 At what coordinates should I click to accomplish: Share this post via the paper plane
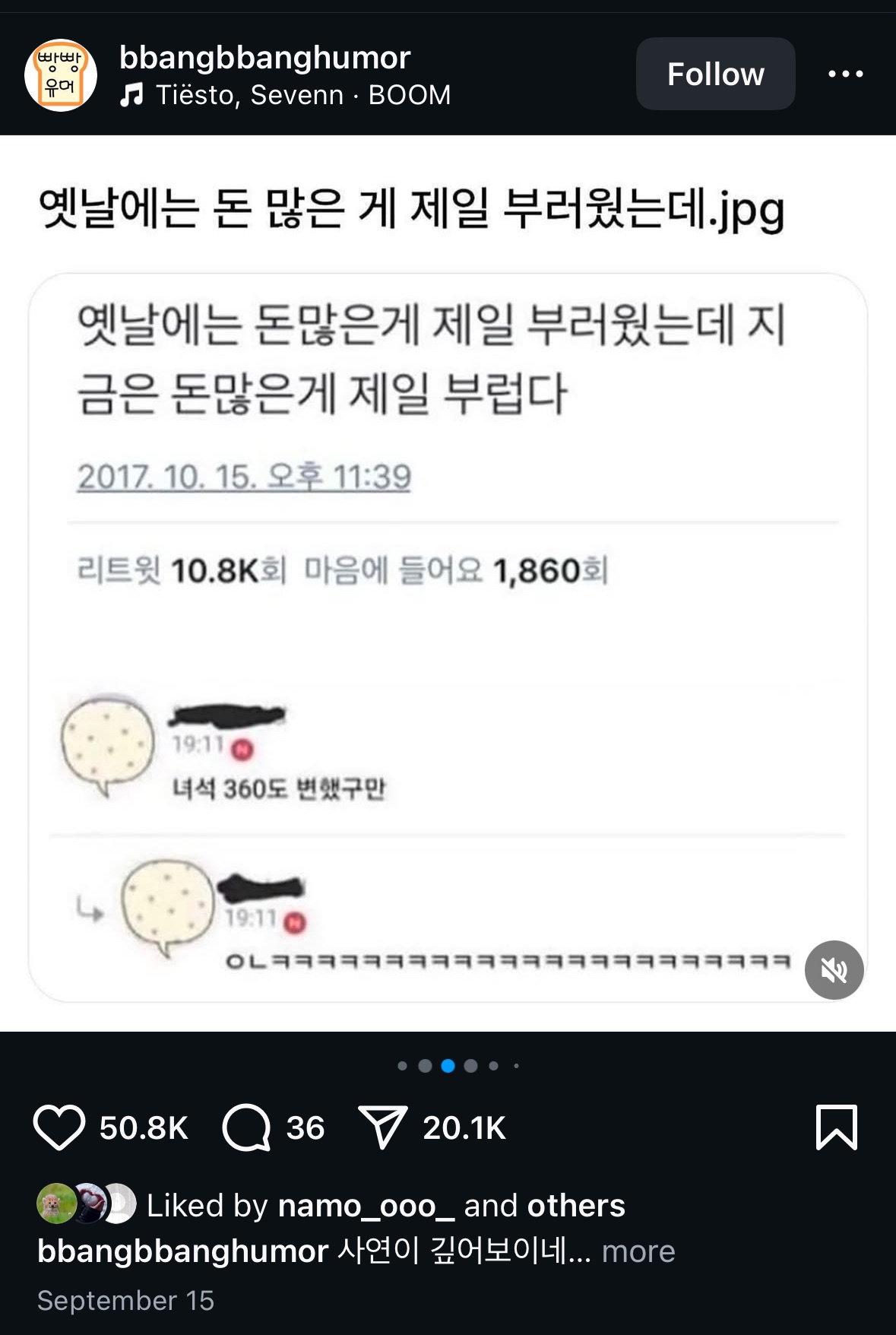pyautogui.click(x=383, y=1127)
